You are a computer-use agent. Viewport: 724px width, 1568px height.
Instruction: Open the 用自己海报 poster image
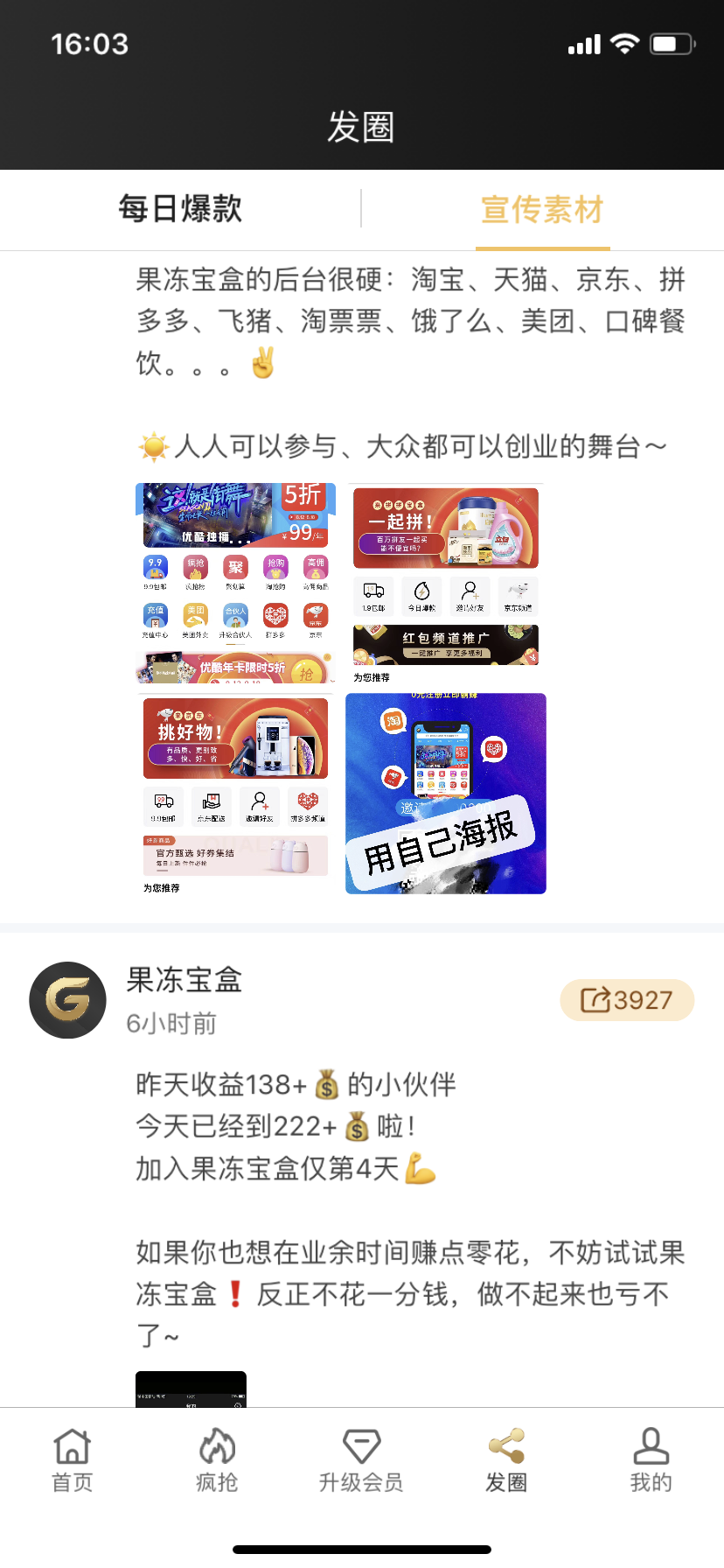pos(446,794)
